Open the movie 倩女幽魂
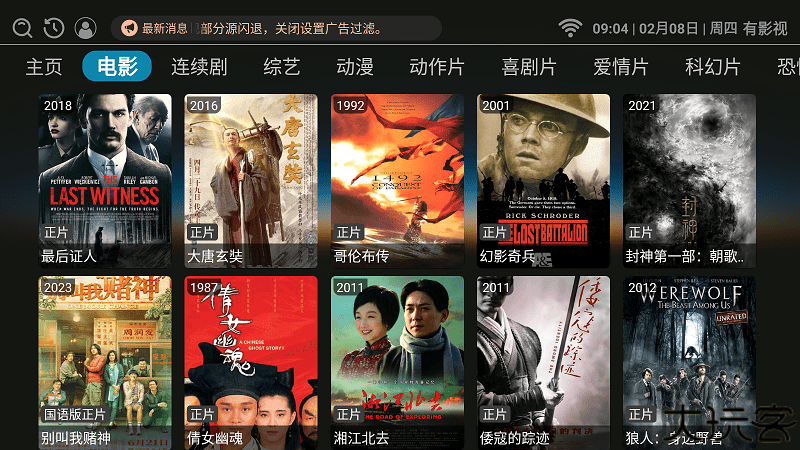The height and width of the screenshot is (450, 800). tap(251, 362)
